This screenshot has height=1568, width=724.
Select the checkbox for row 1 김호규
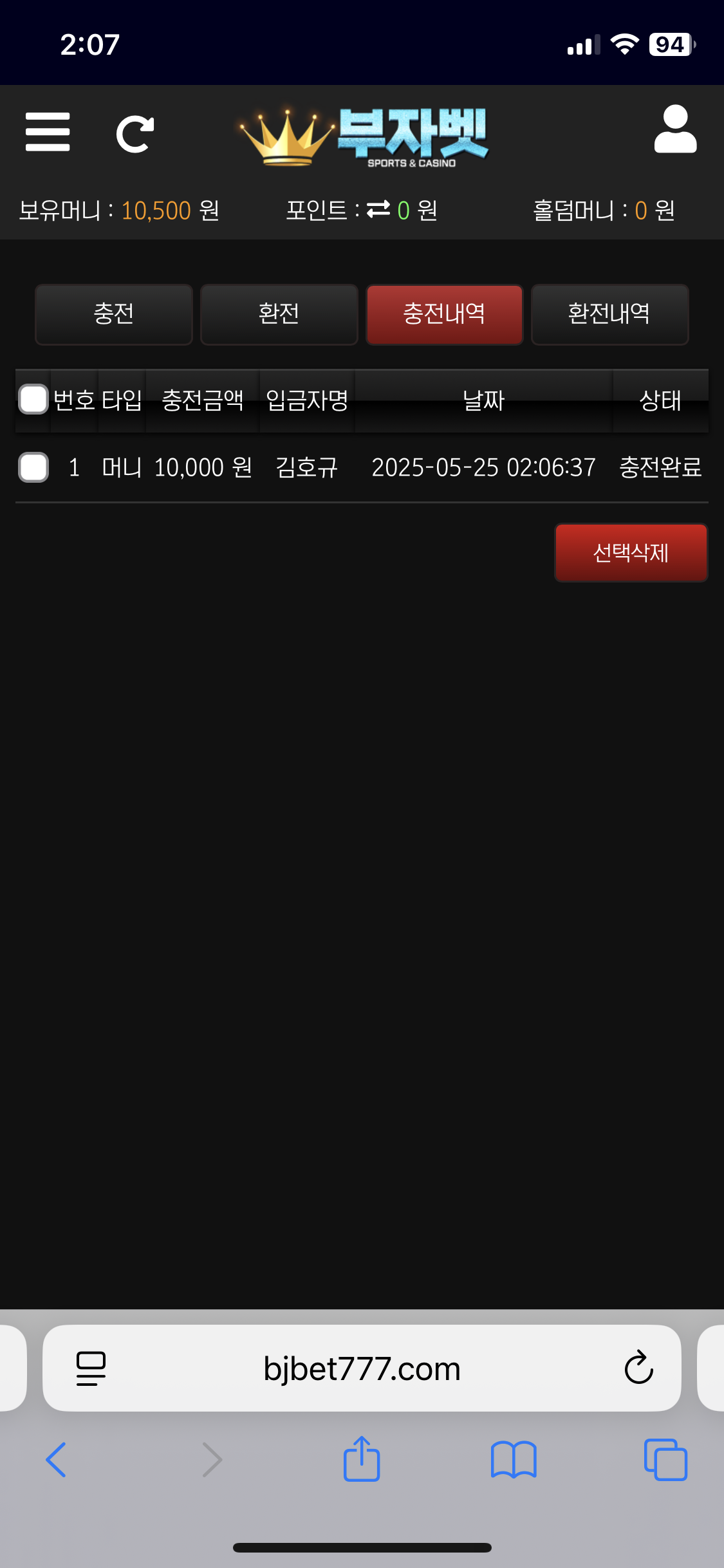pos(33,467)
